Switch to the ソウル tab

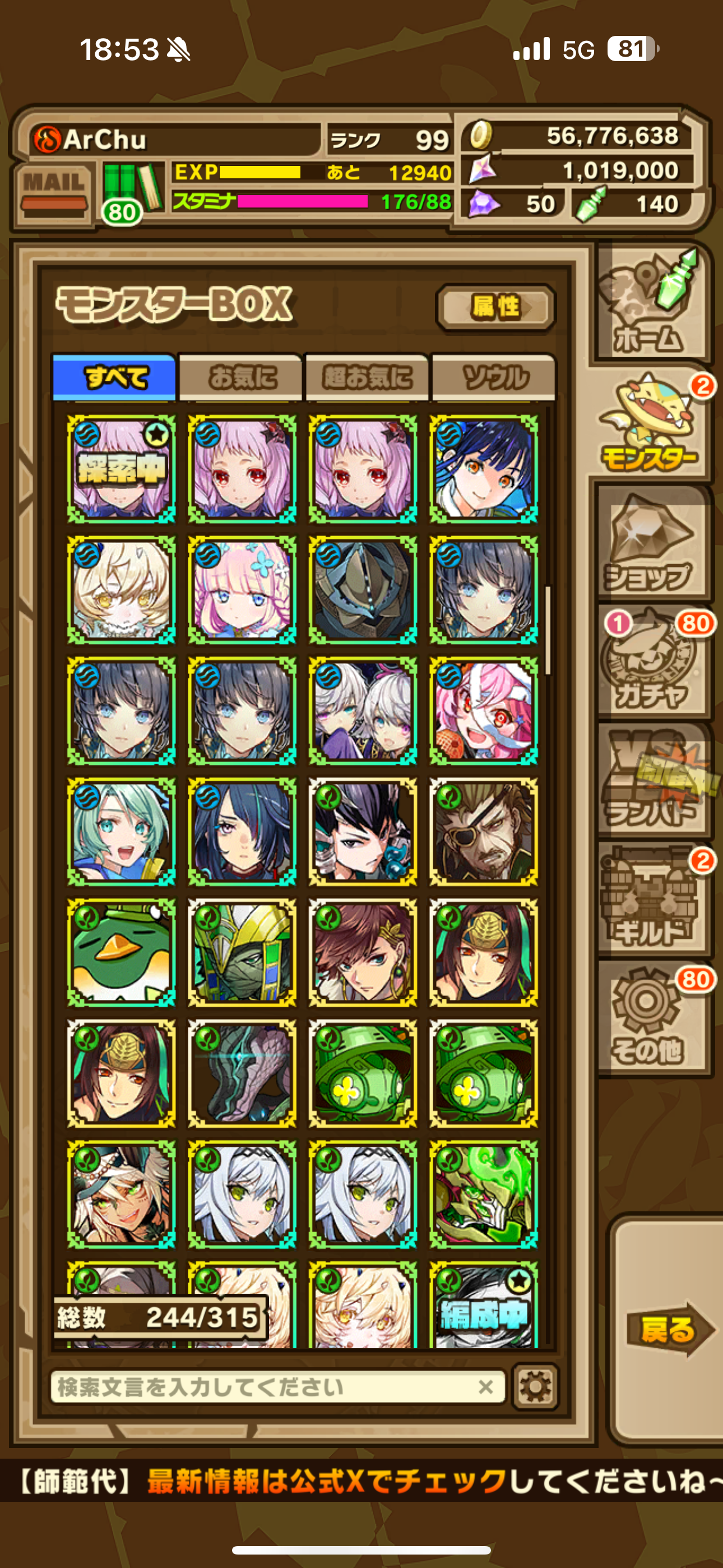pos(494,377)
